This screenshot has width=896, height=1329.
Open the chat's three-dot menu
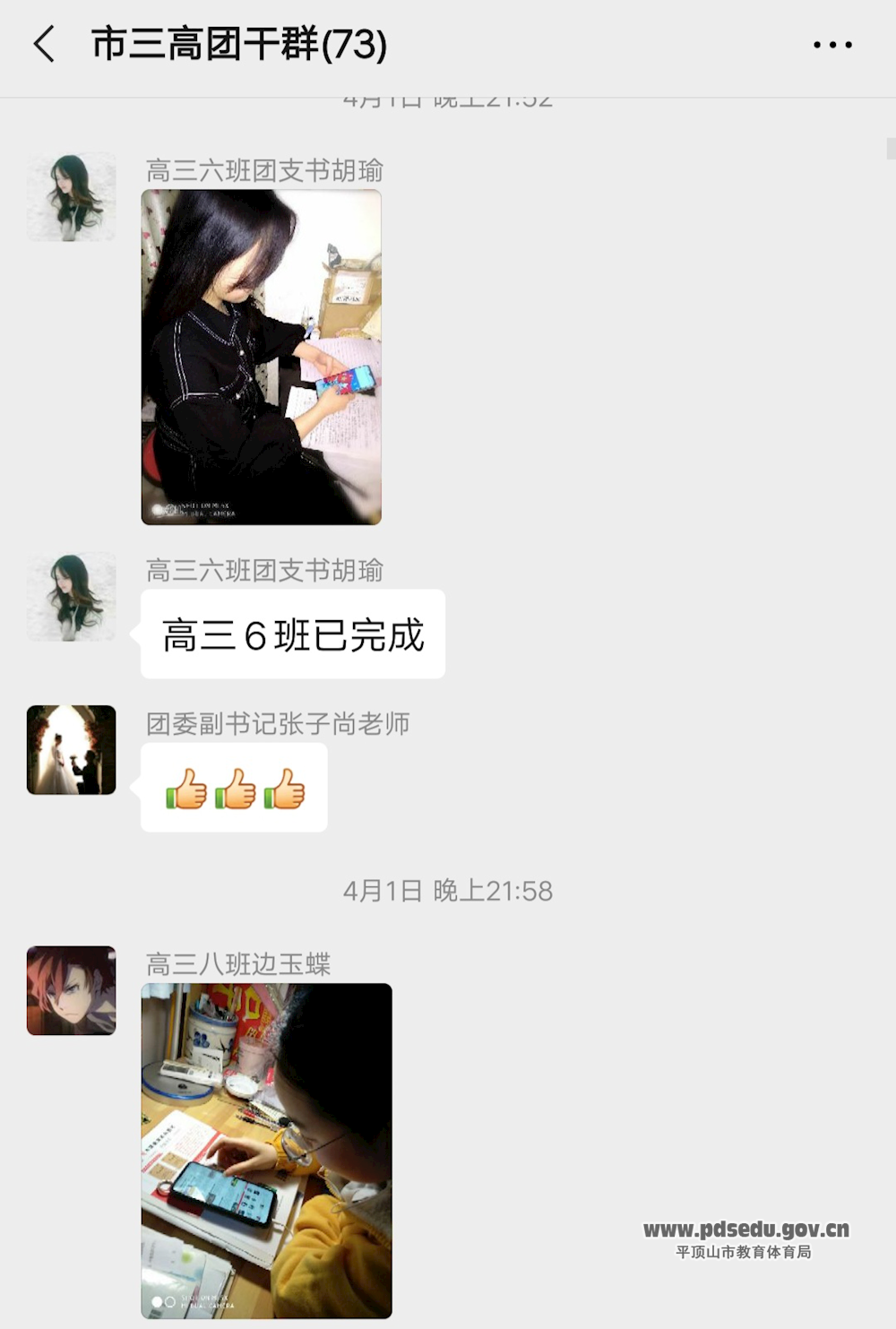(x=832, y=44)
